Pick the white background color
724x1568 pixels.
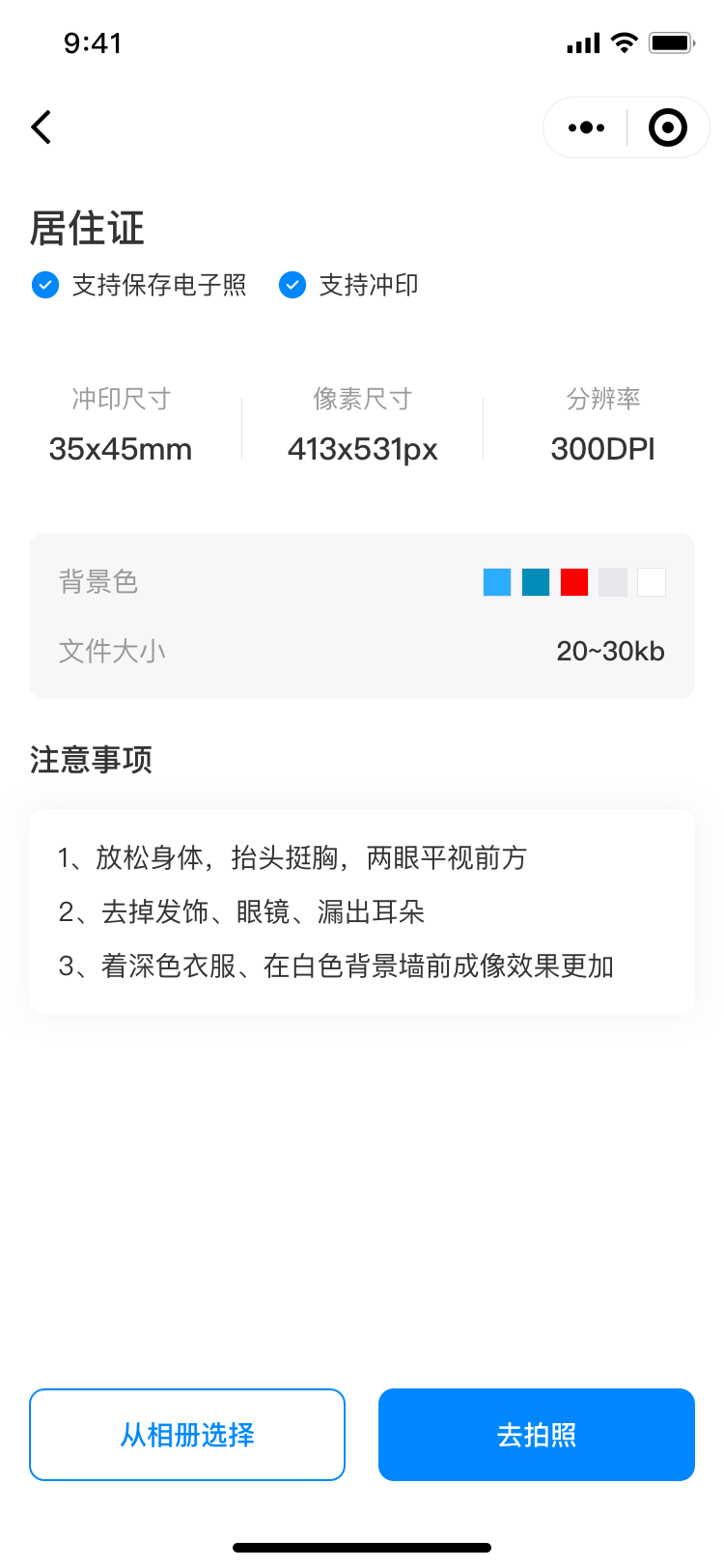(652, 582)
